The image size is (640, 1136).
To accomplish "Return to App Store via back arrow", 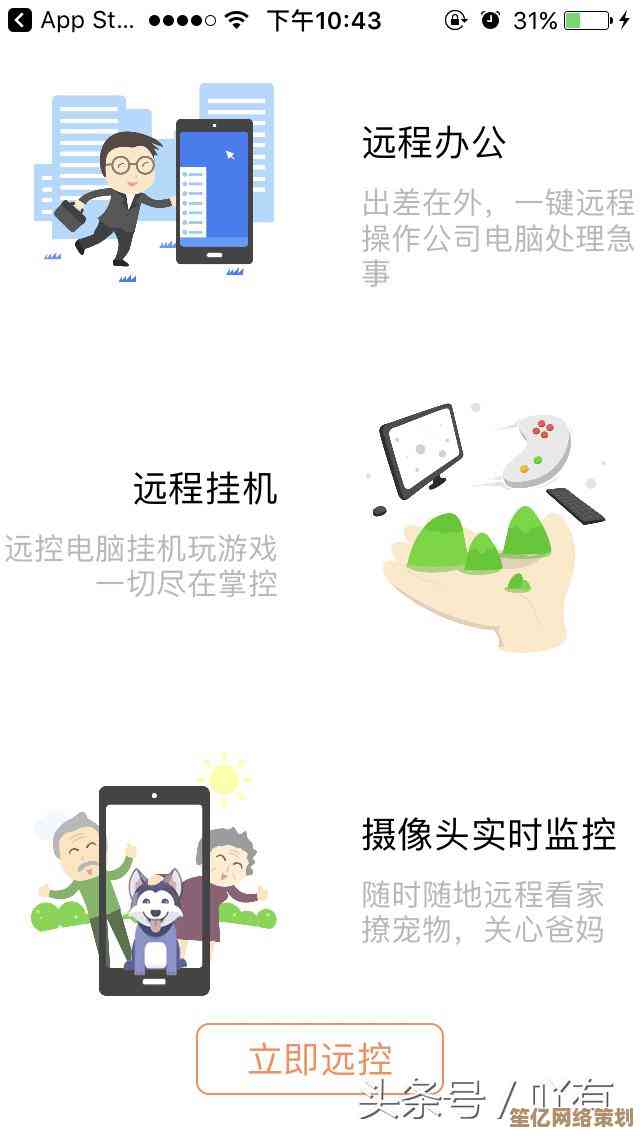I will pos(20,19).
